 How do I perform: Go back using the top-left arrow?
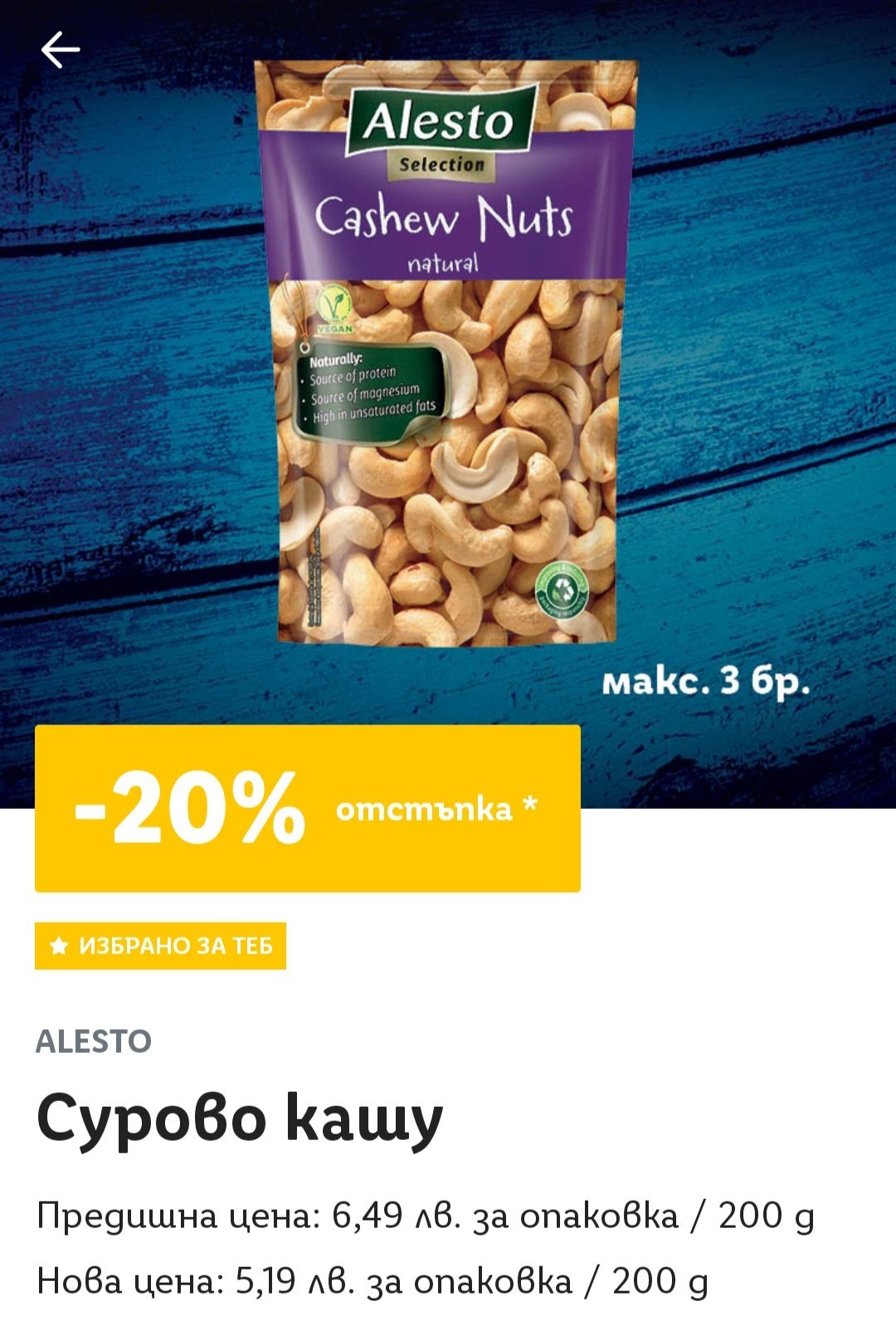(61, 50)
